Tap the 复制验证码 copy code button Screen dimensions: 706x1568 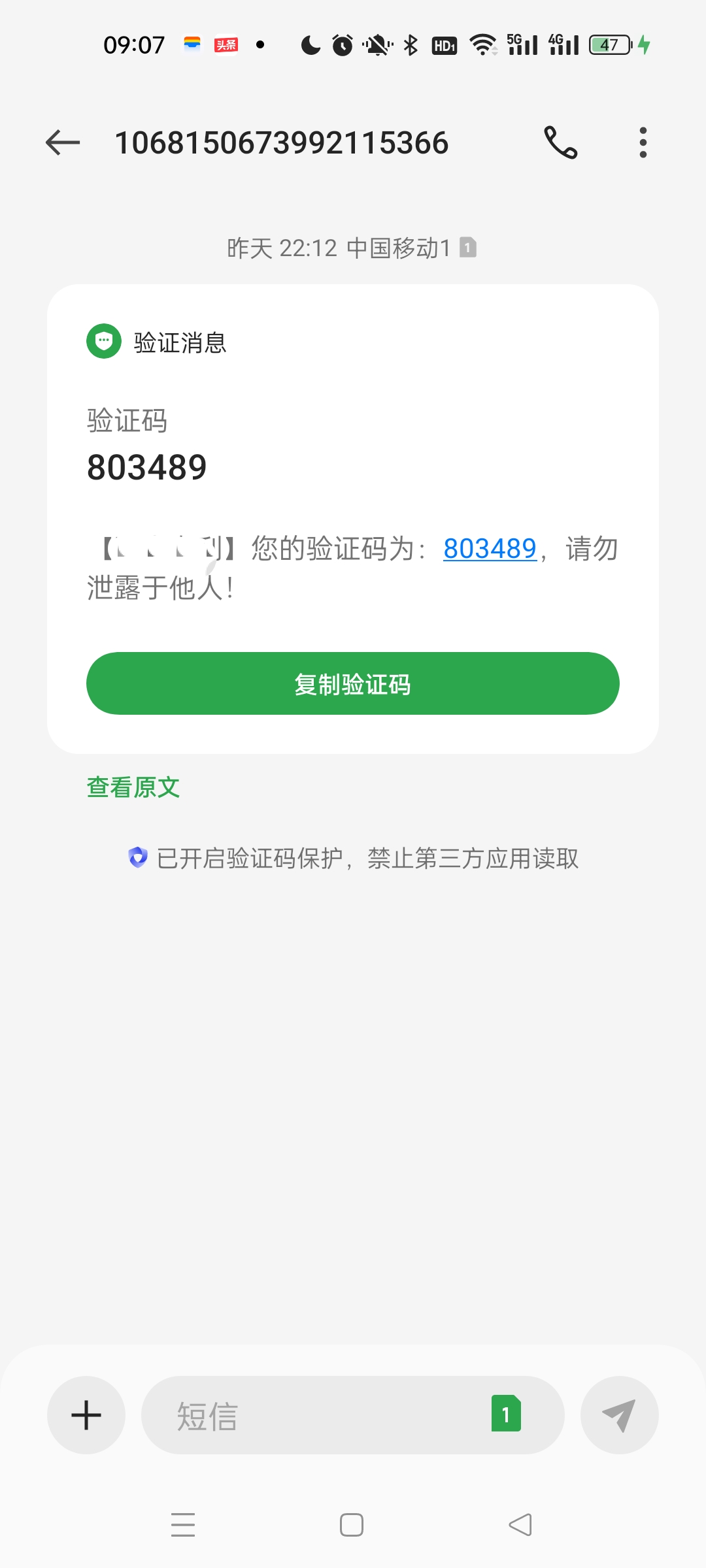click(352, 683)
